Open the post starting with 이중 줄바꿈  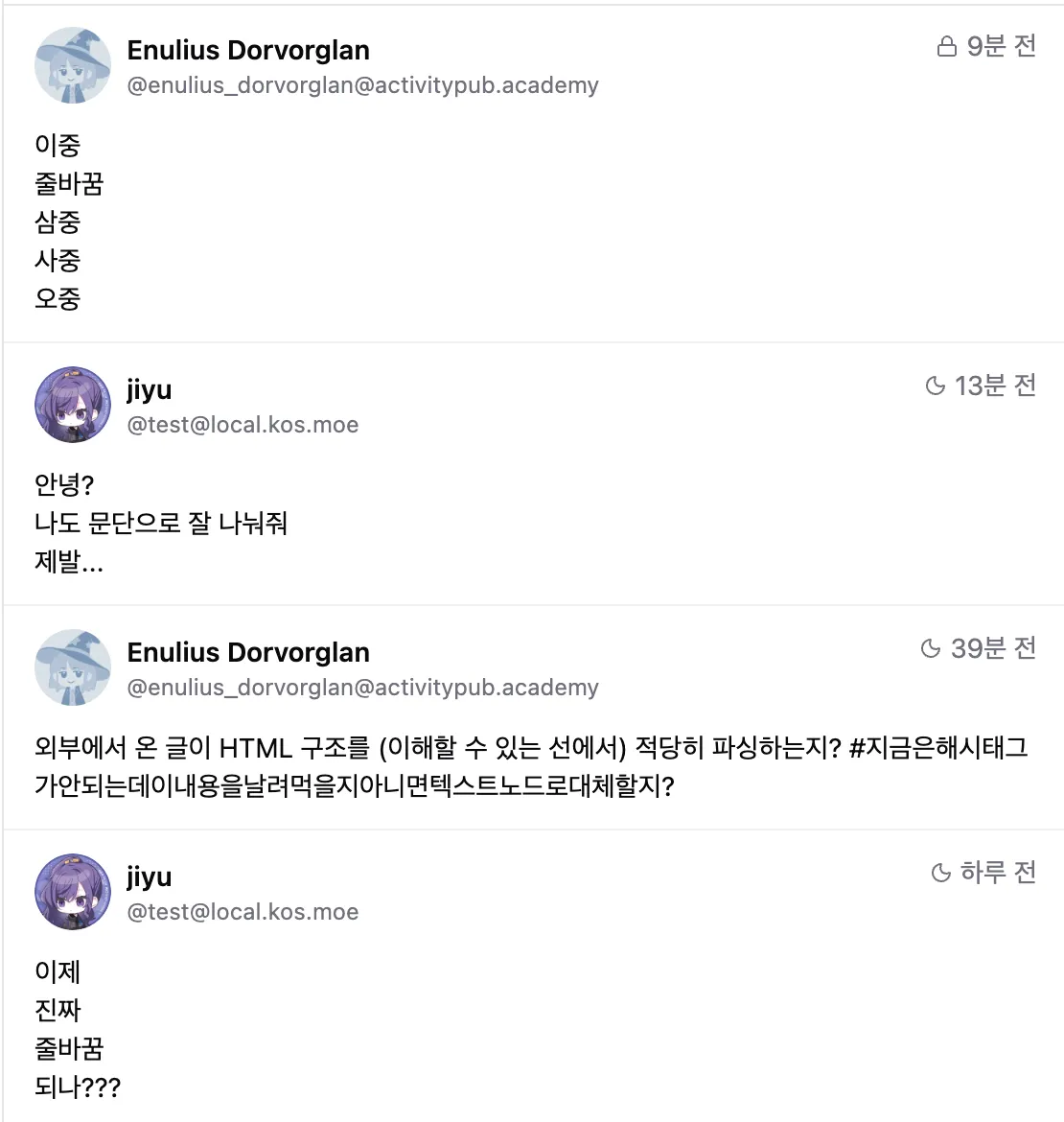pos(69,222)
